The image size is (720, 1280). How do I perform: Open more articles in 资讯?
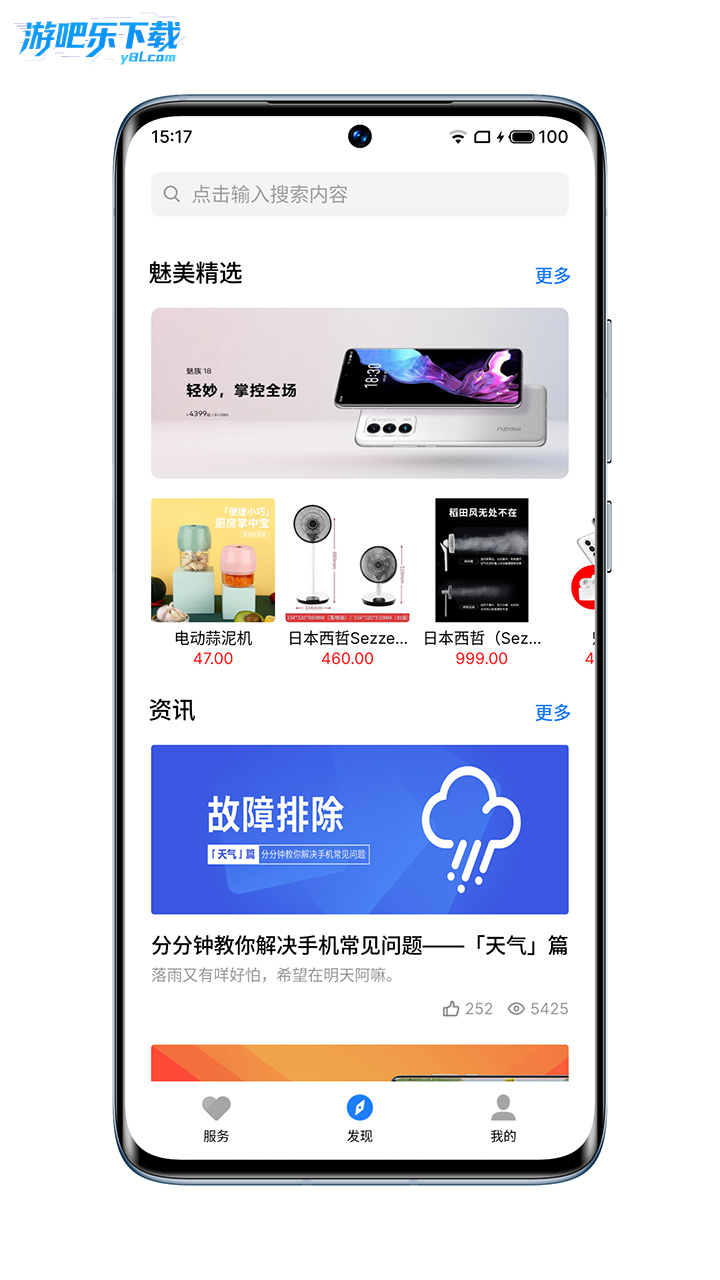pos(552,712)
